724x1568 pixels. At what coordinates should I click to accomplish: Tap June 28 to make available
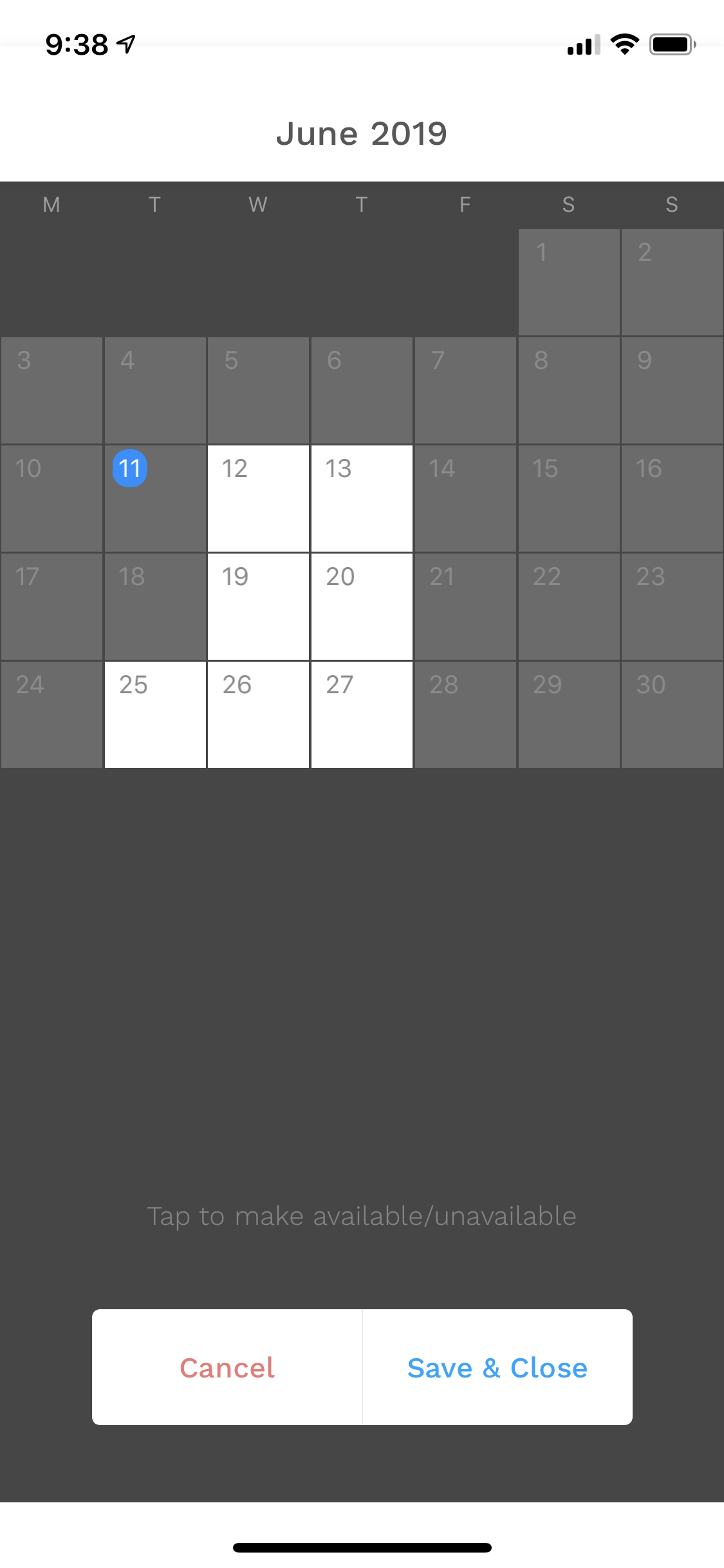pos(465,714)
